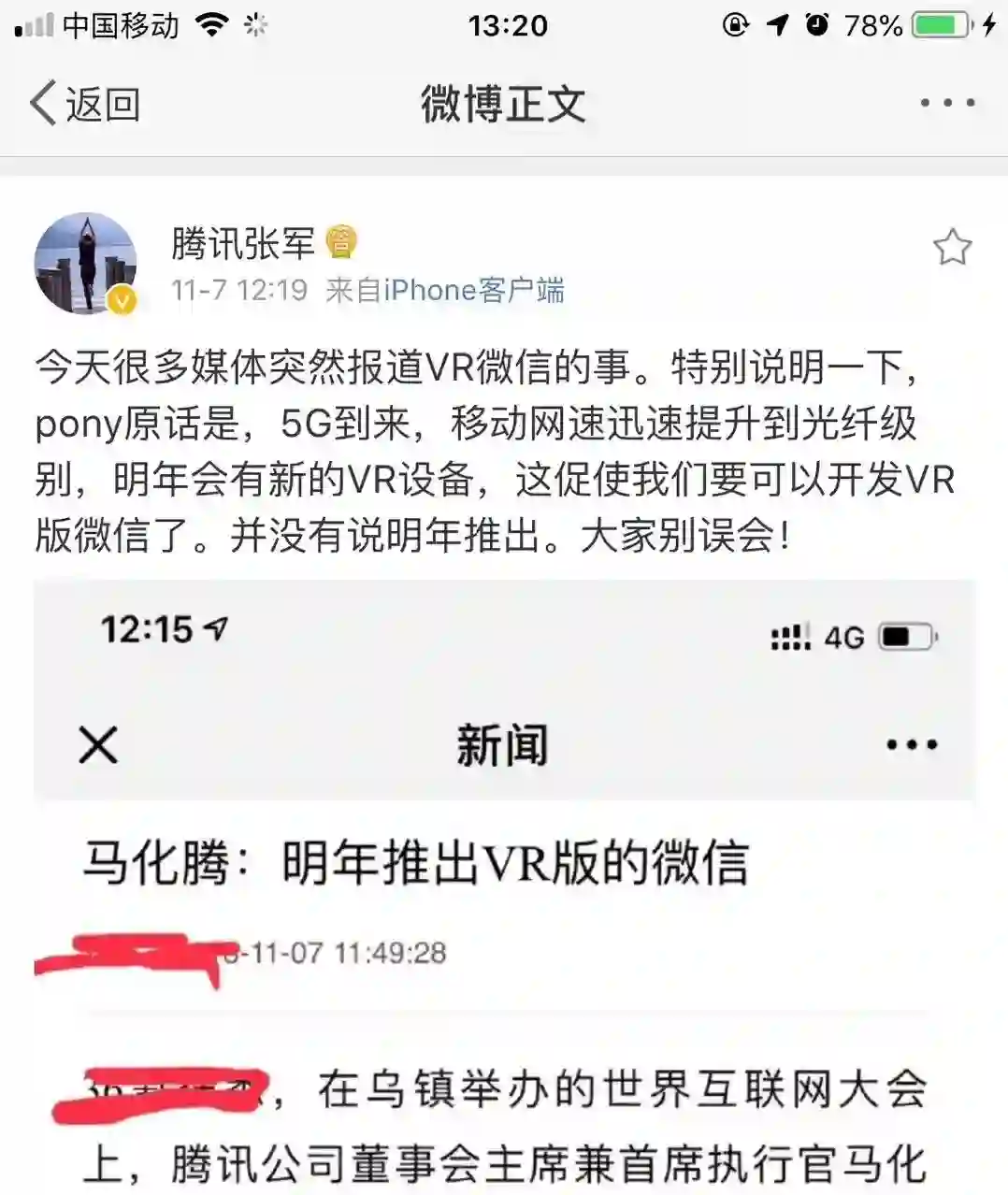Tap the username 腾讯张军

[243, 244]
